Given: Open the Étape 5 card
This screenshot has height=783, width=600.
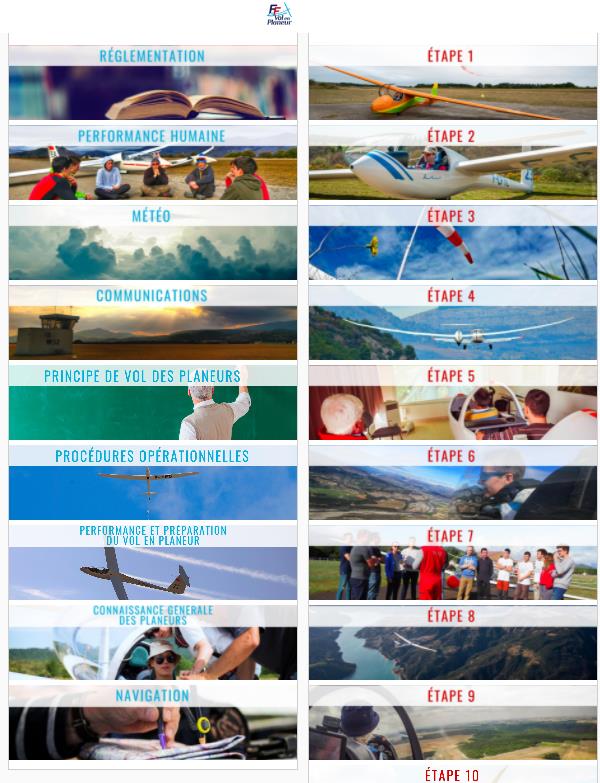Looking at the screenshot, I should coord(452,403).
